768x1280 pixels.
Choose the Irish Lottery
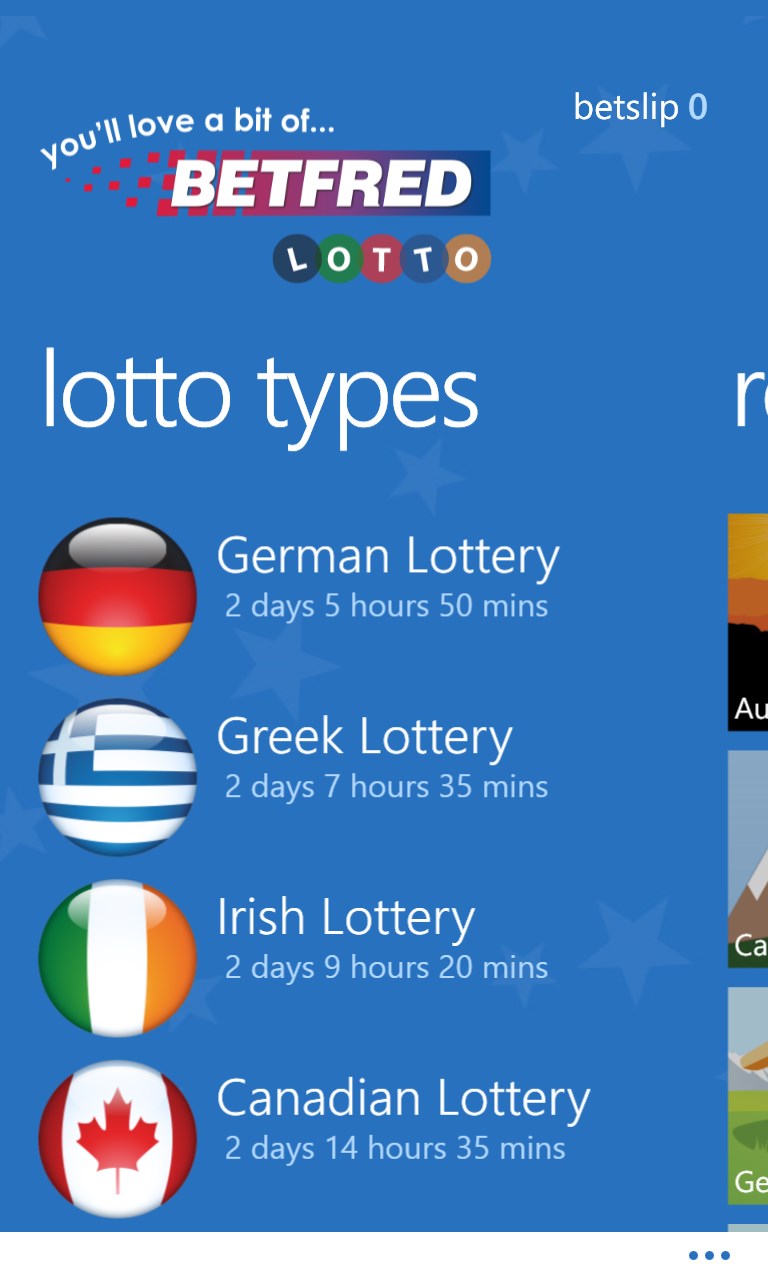click(345, 939)
